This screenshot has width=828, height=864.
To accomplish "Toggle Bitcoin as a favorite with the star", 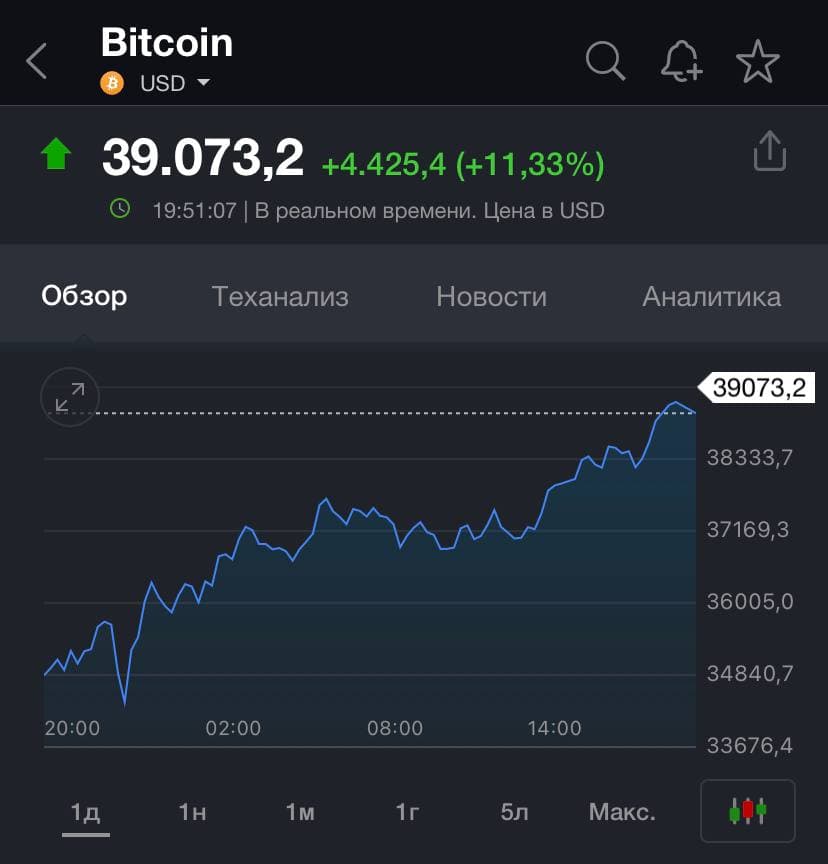I will click(x=758, y=60).
